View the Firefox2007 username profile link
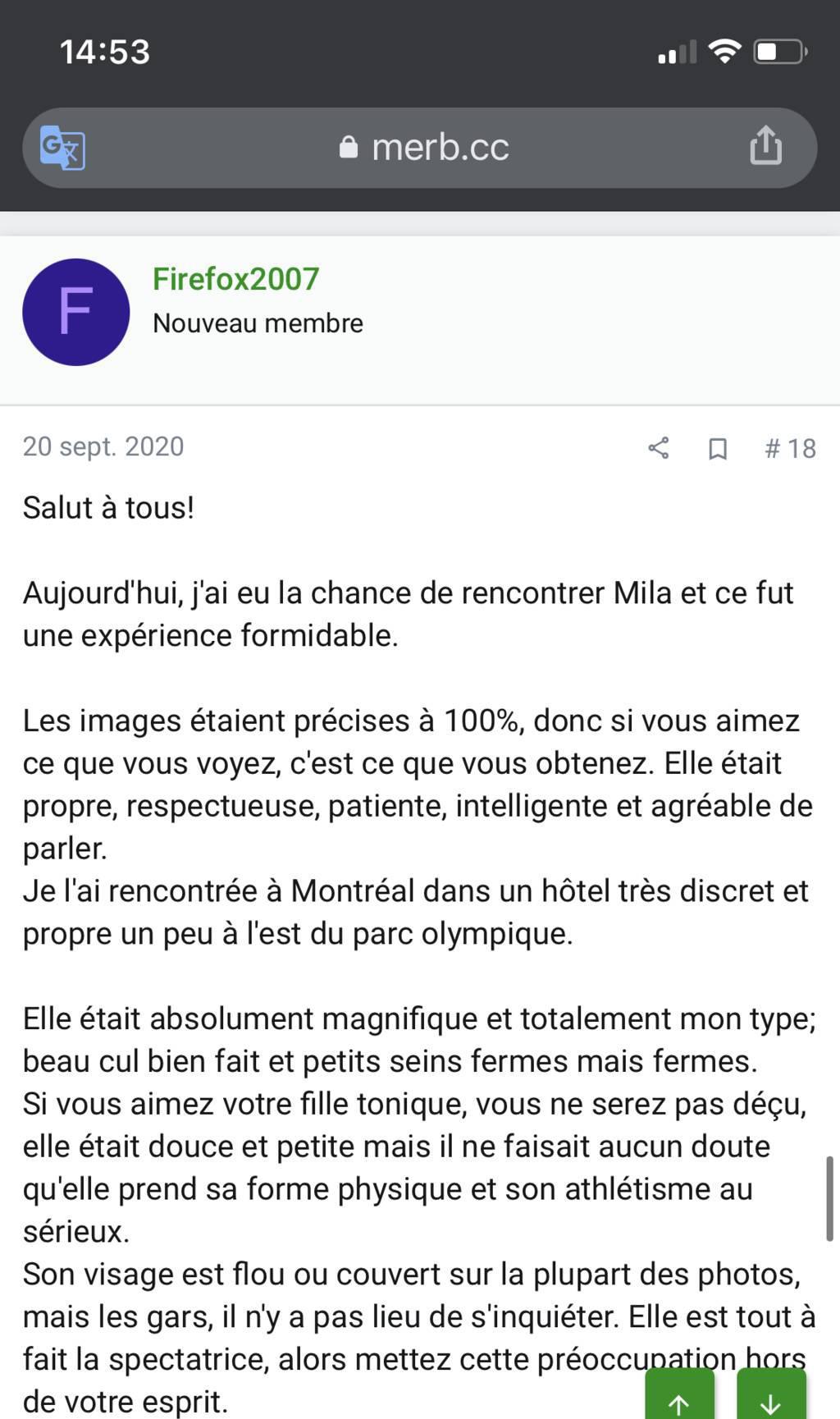This screenshot has height=1419, width=840. coord(235,279)
